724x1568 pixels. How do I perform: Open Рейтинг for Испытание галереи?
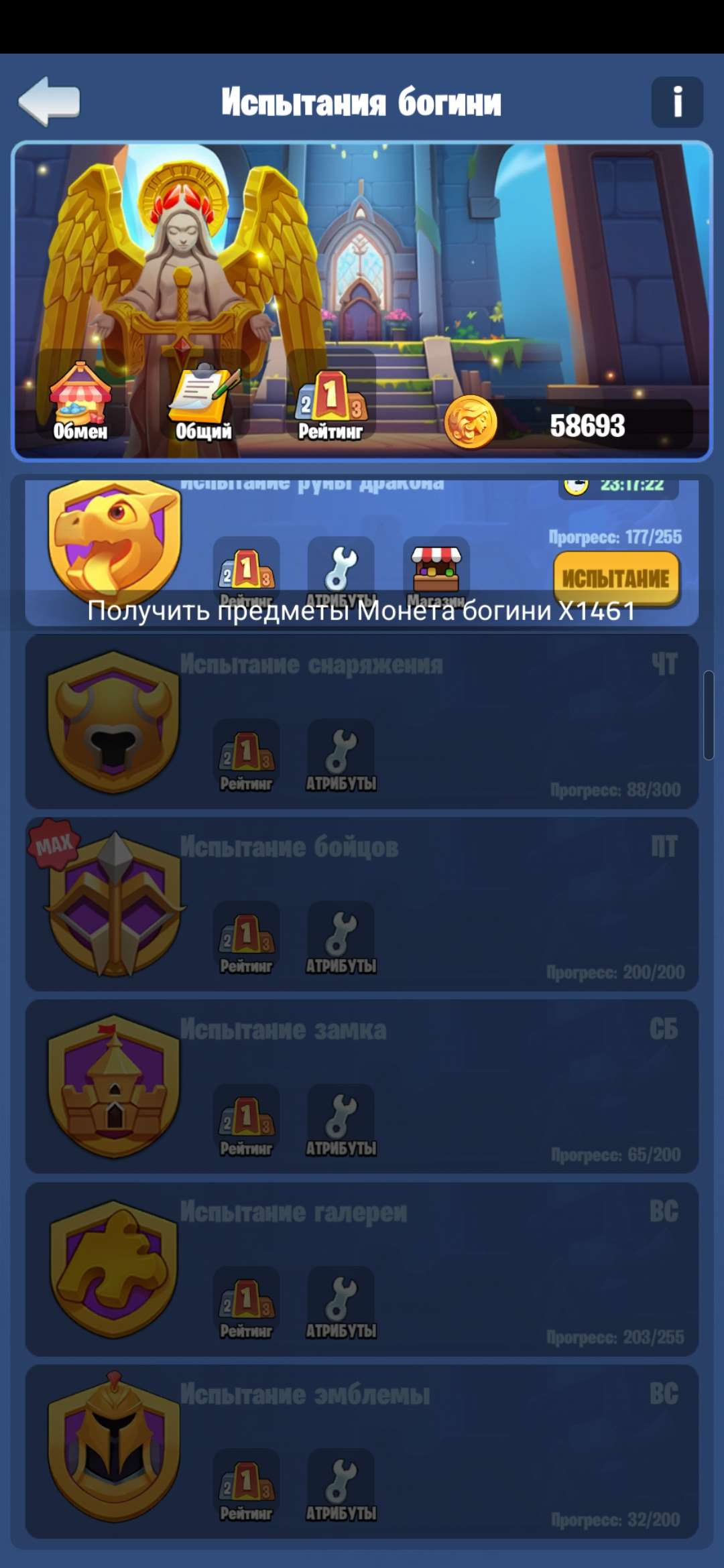click(x=246, y=1301)
